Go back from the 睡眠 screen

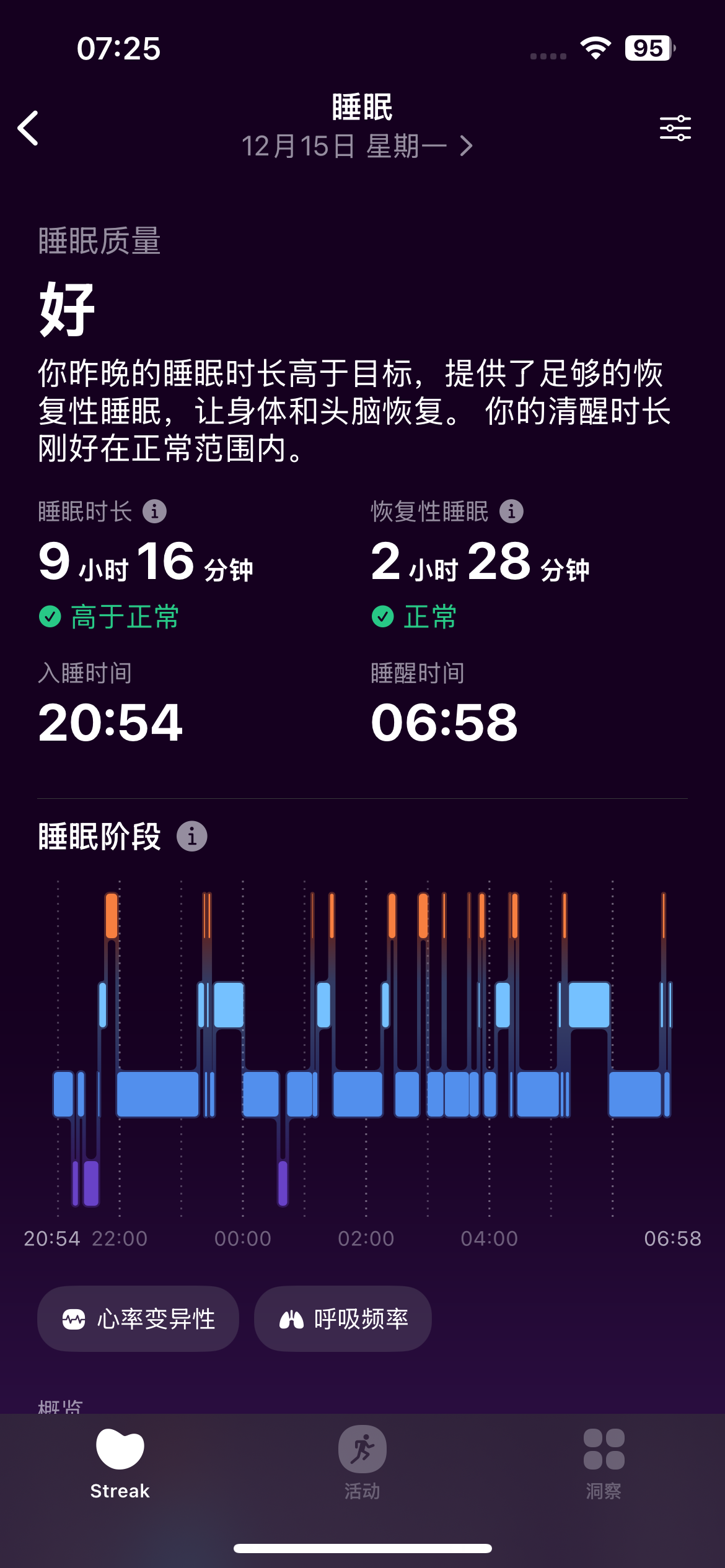29,128
